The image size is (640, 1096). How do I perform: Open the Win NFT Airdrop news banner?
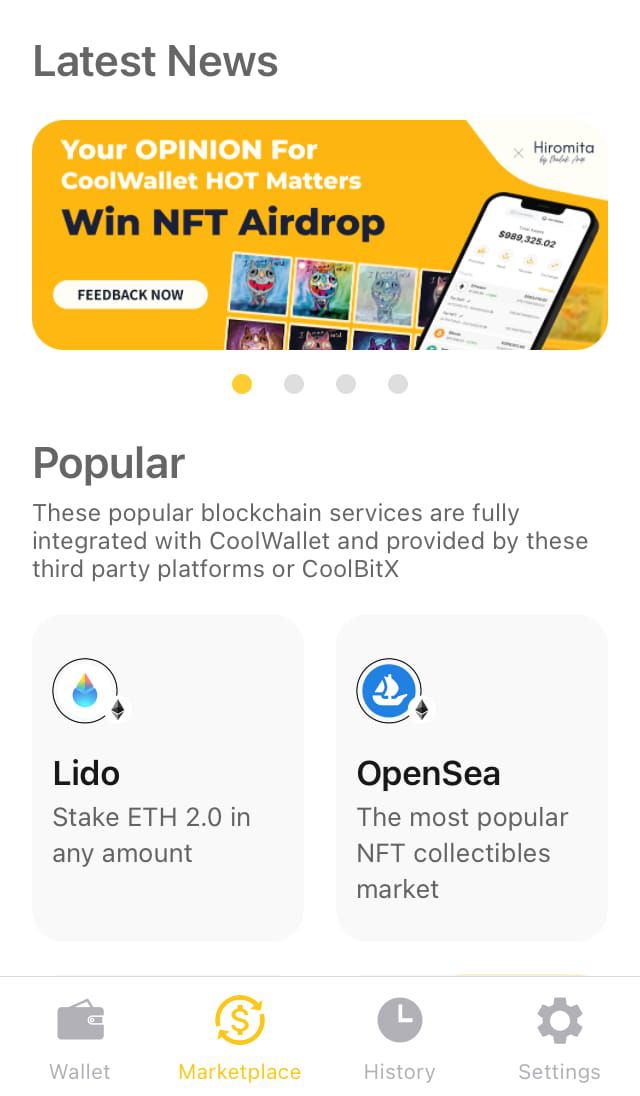(320, 234)
